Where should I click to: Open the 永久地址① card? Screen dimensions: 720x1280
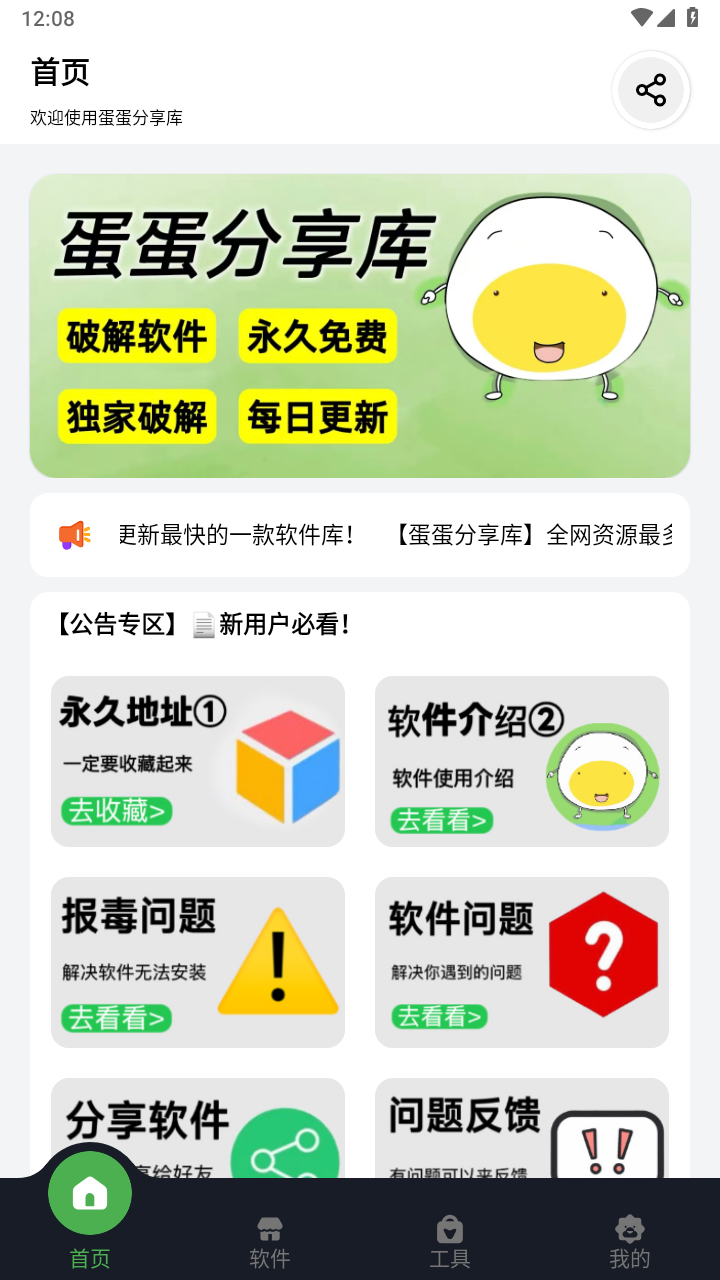point(198,761)
